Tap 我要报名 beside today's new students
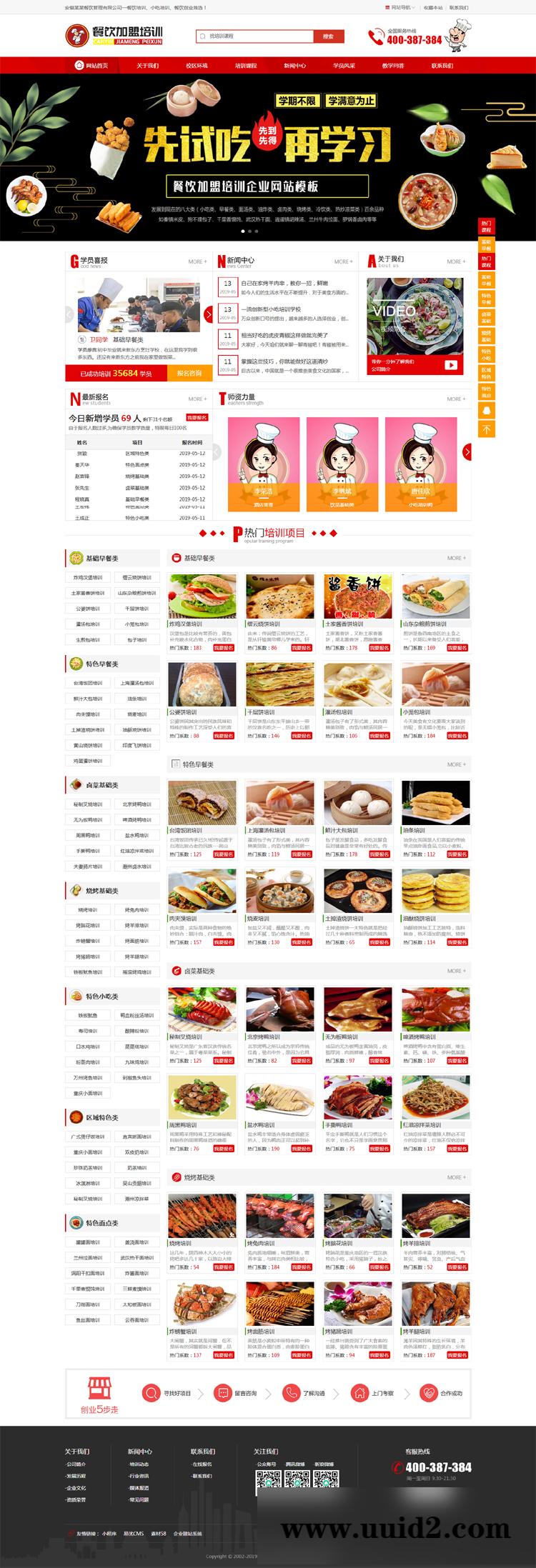This screenshot has height=1568, width=536. [x=197, y=418]
